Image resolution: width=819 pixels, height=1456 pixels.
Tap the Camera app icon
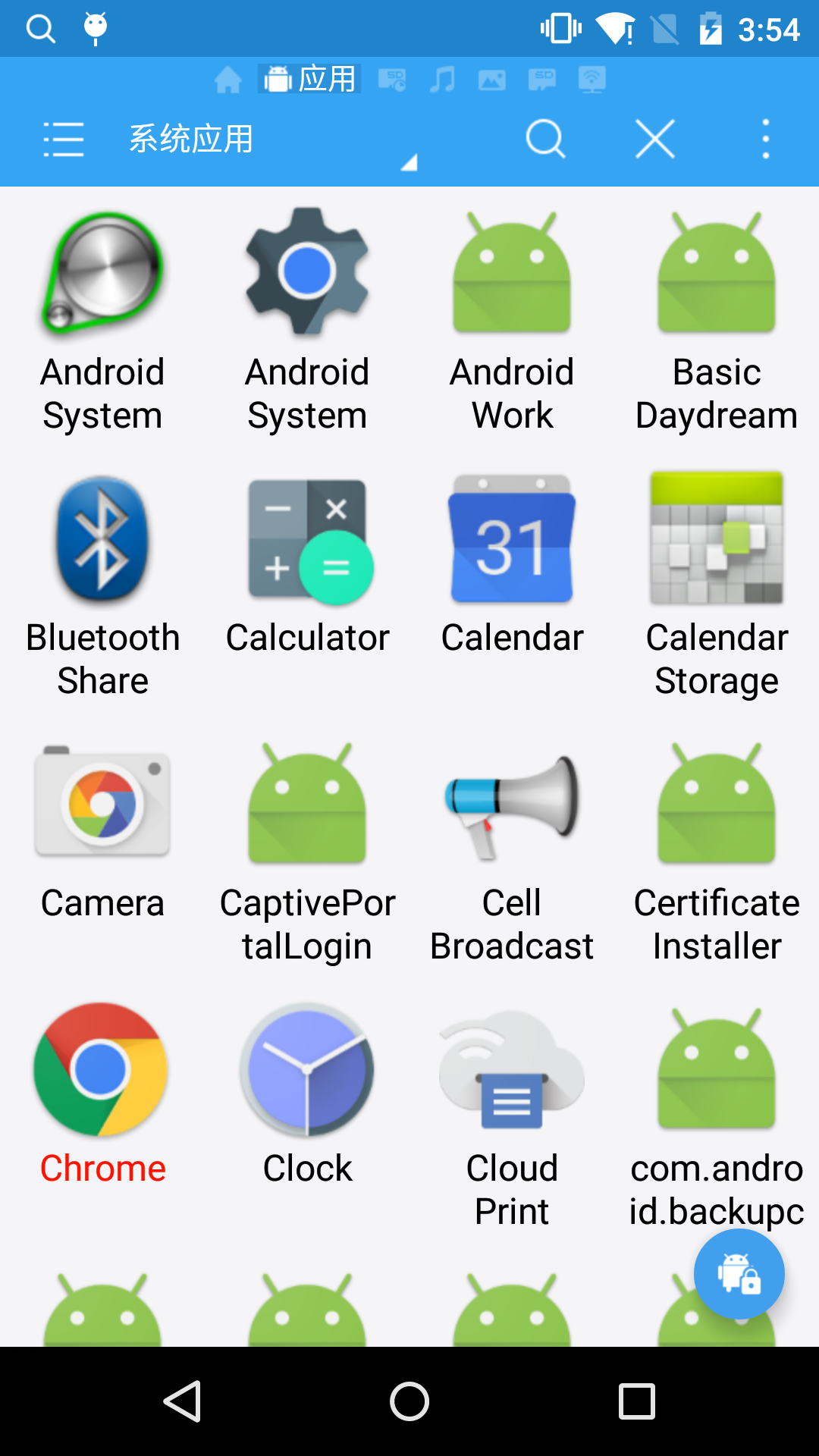(102, 804)
